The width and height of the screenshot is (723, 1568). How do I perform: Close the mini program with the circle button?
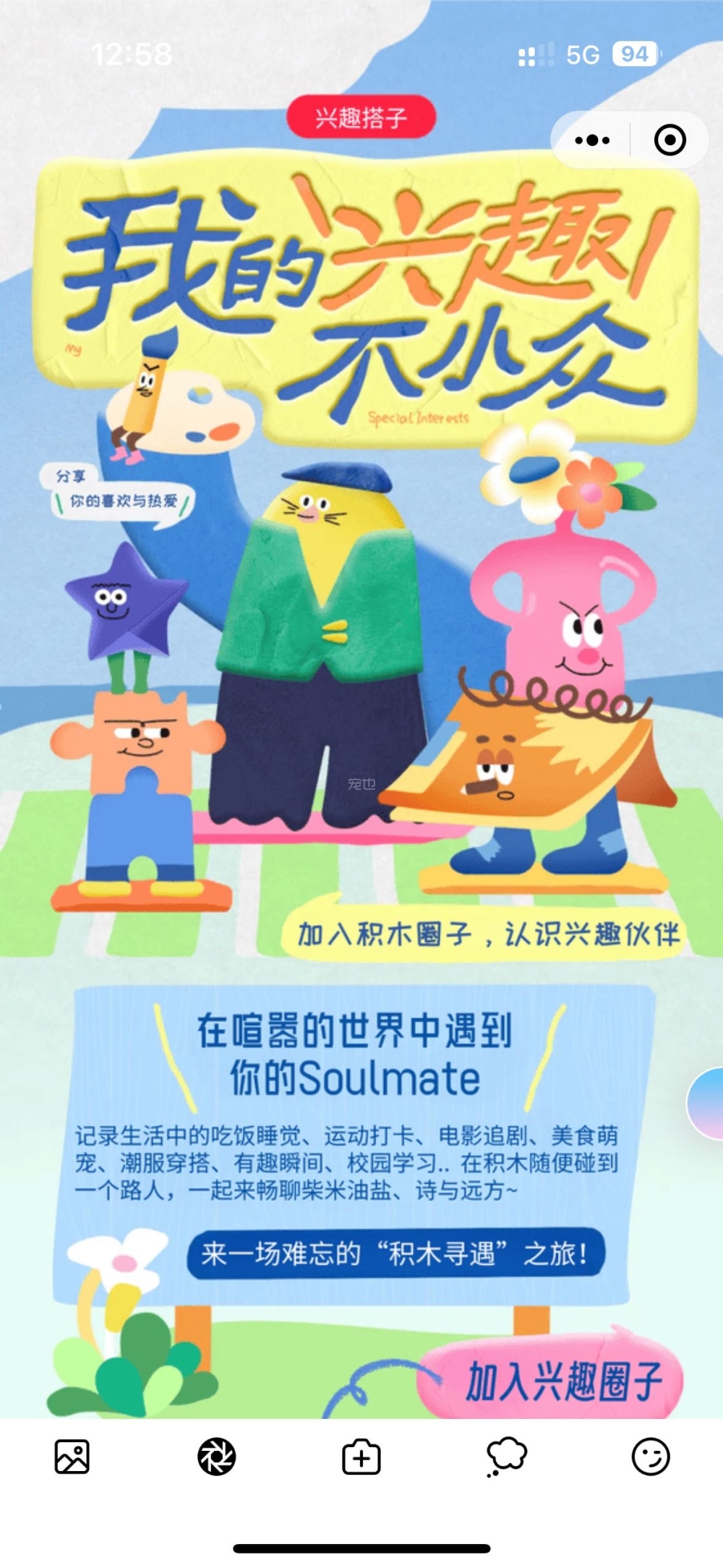click(x=669, y=140)
